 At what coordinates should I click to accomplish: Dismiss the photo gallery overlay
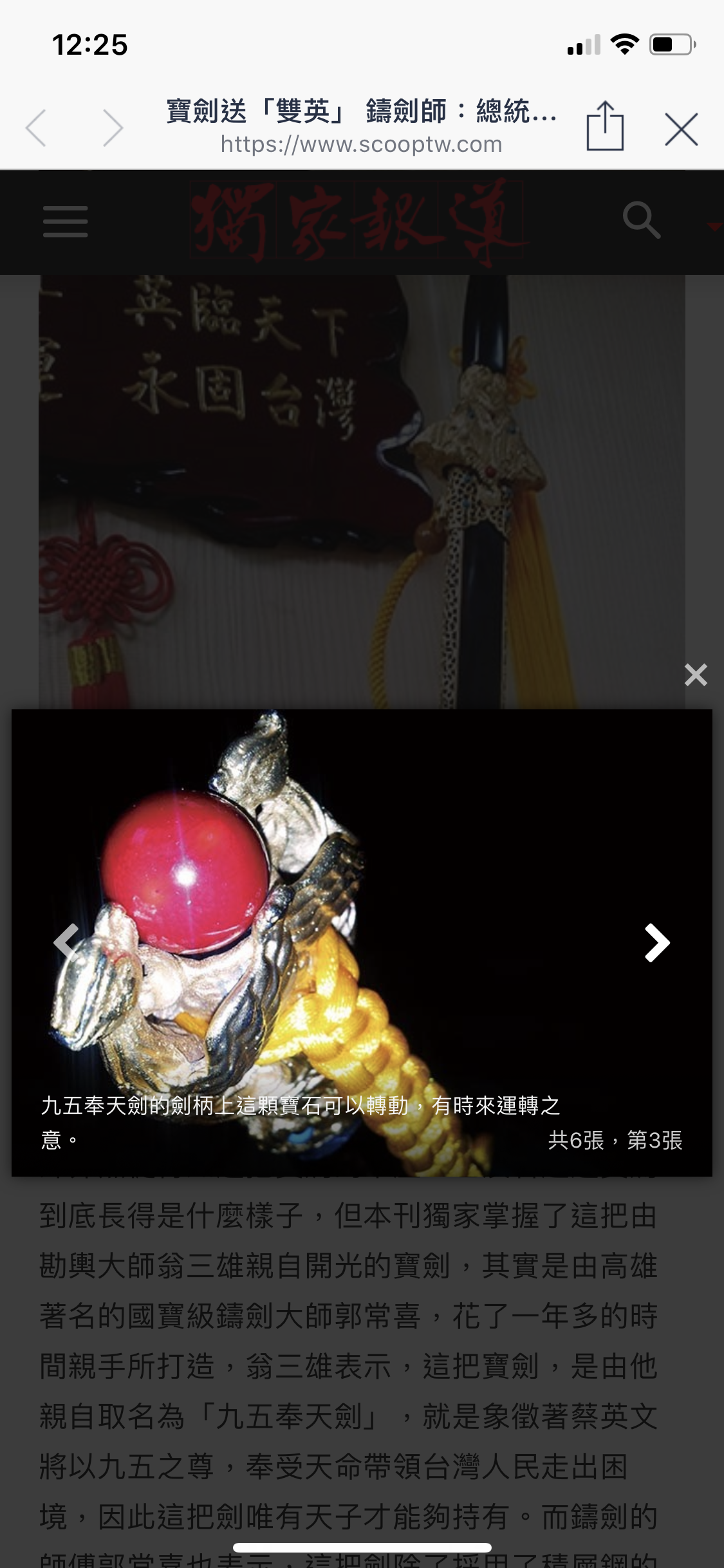(x=696, y=675)
